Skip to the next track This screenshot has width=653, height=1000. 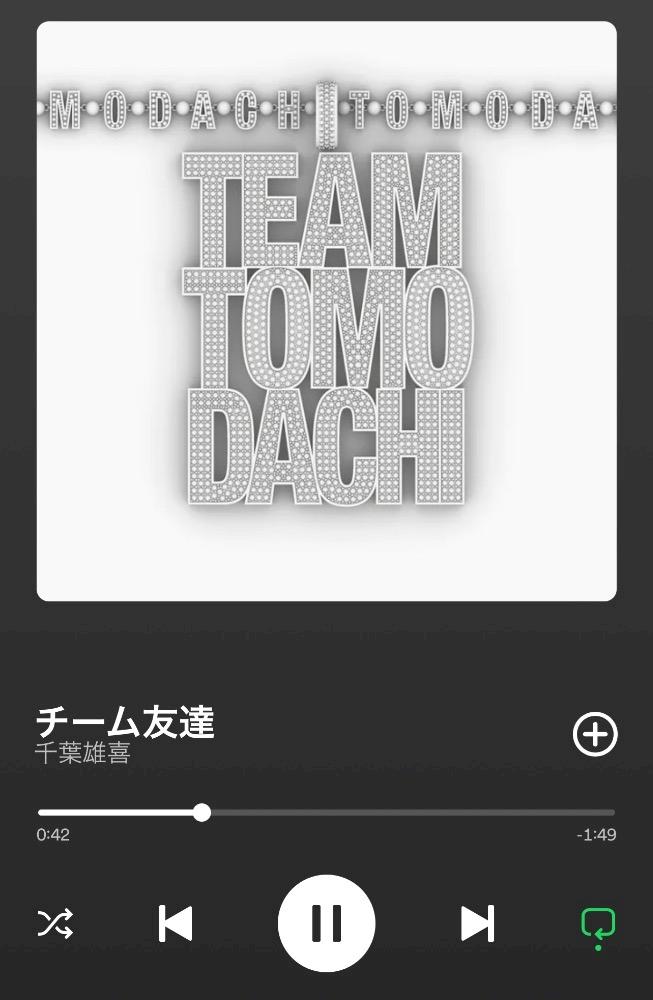click(x=477, y=923)
